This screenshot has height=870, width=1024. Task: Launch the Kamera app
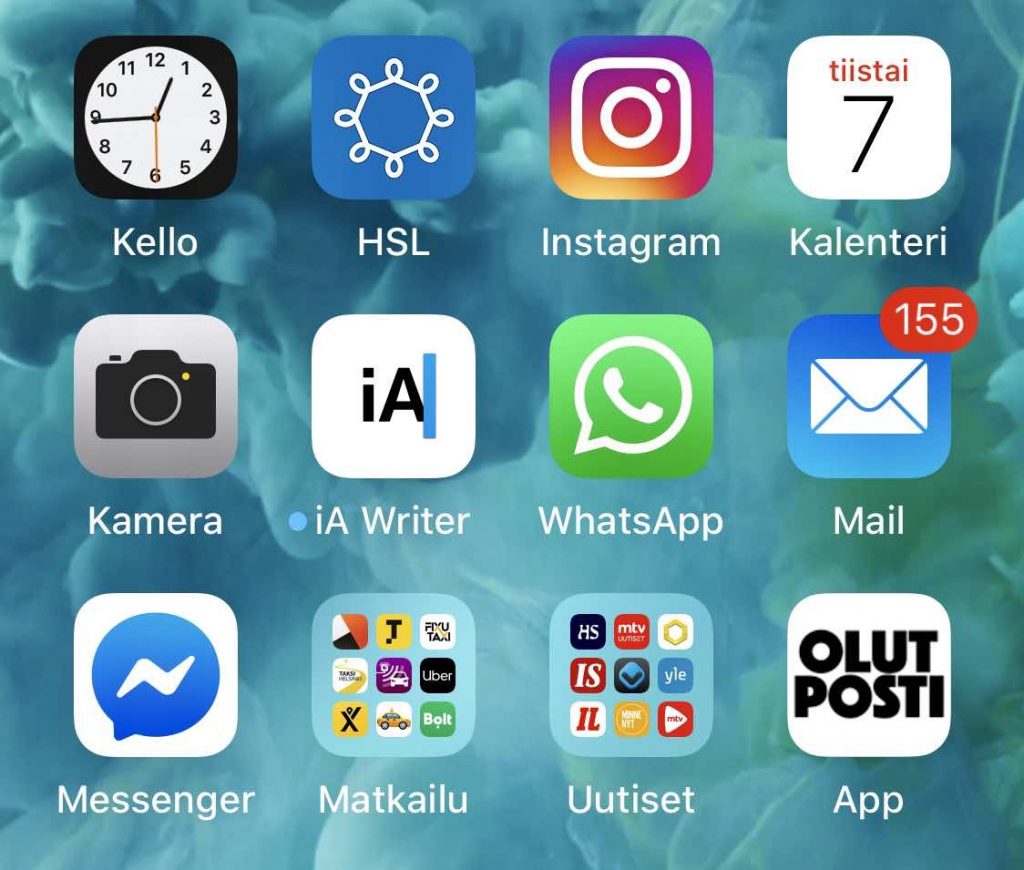pos(155,396)
